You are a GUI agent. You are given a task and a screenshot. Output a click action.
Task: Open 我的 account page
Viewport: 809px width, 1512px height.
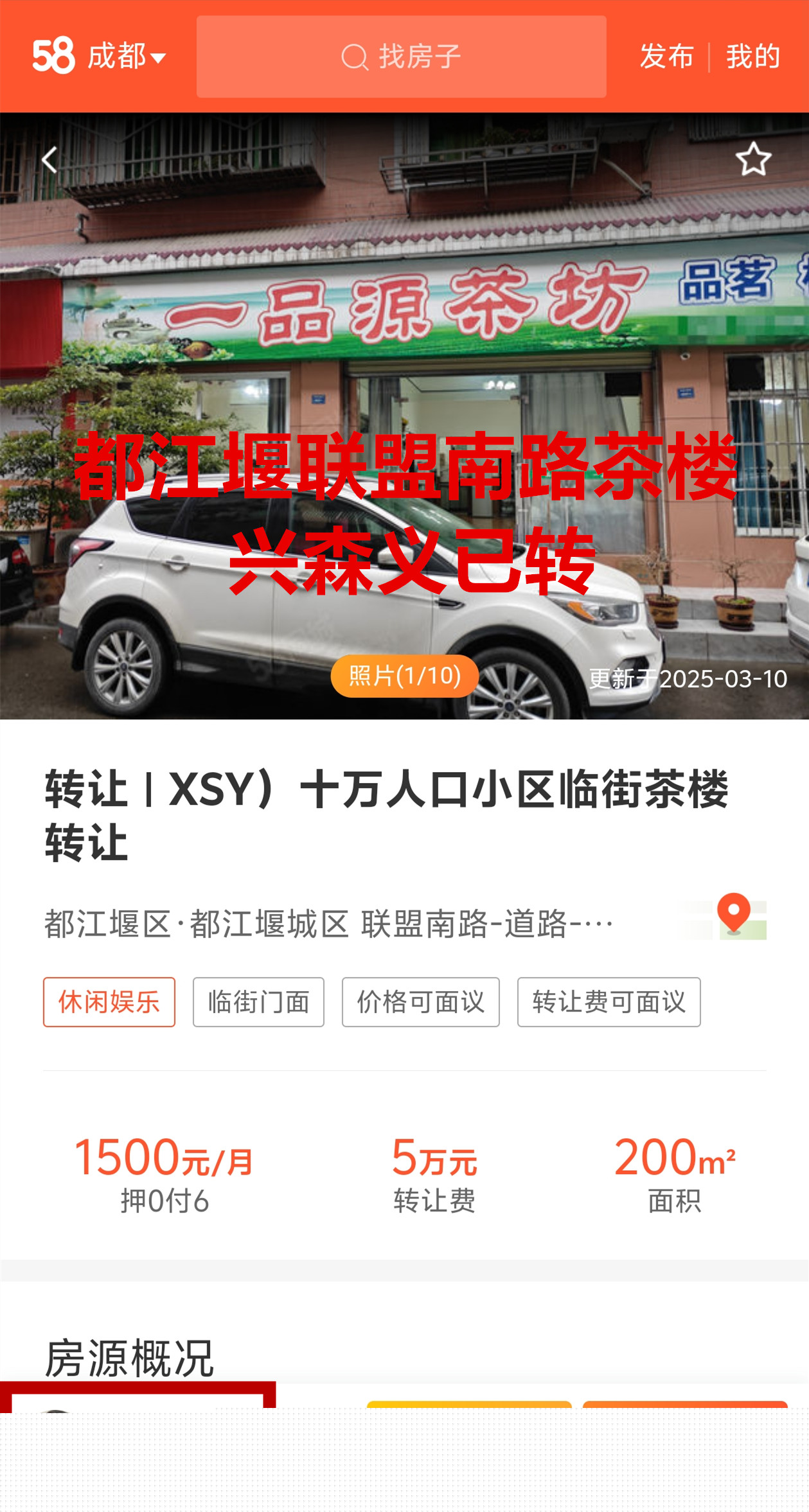coord(753,57)
